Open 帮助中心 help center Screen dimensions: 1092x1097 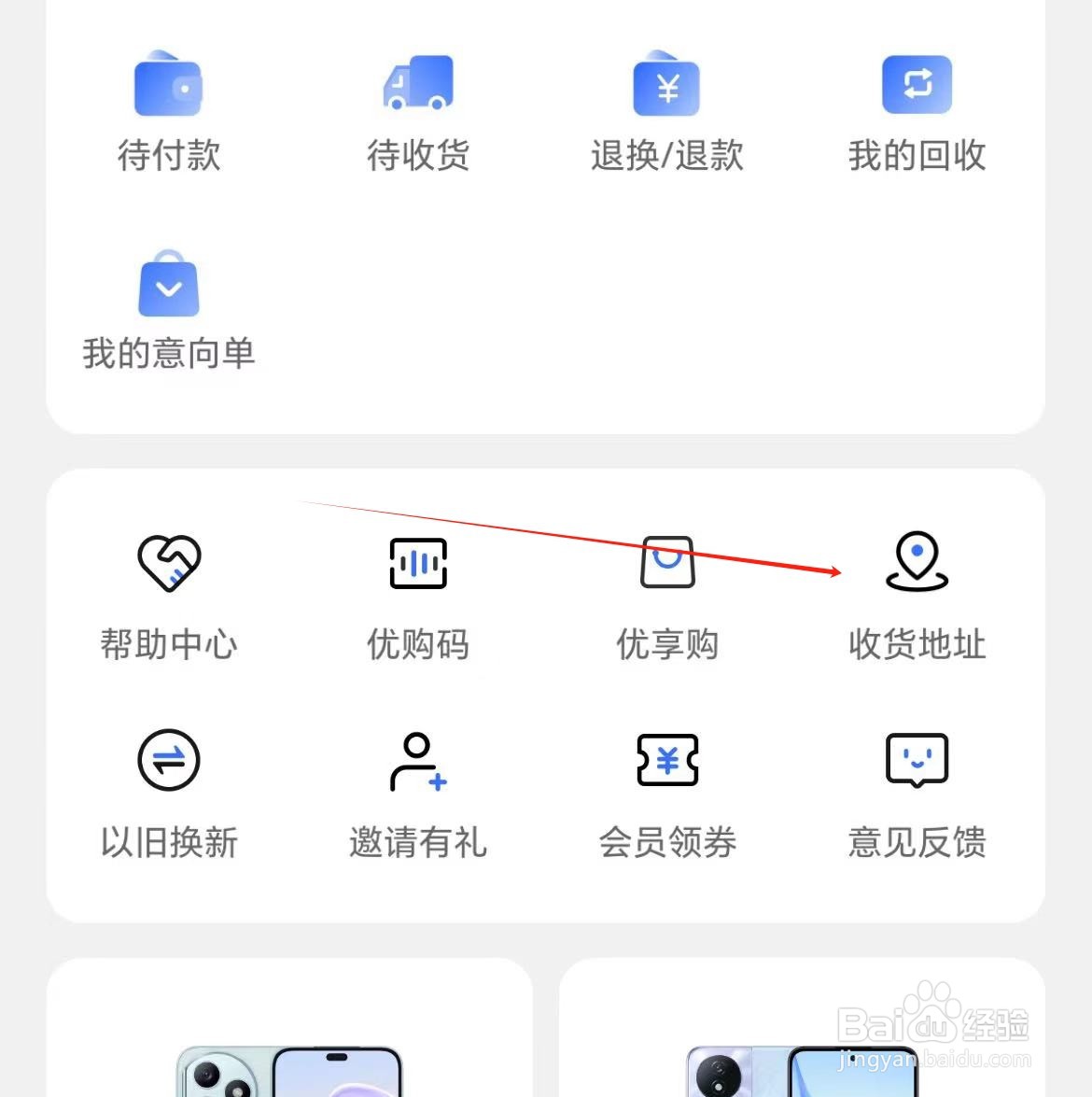(169, 644)
